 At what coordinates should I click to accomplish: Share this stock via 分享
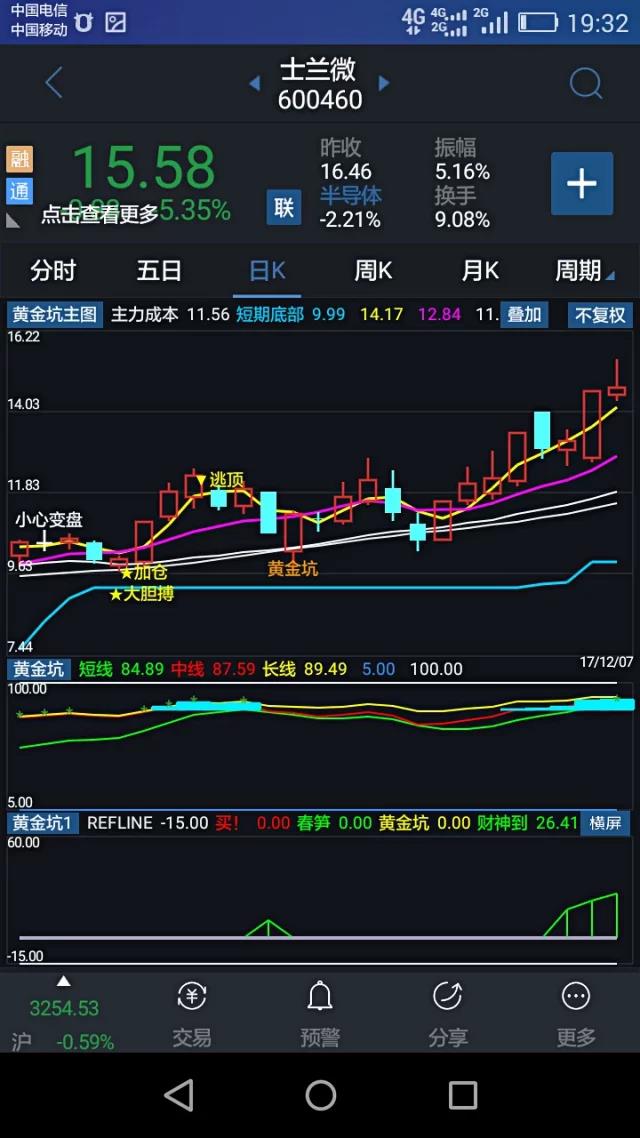click(x=447, y=1012)
